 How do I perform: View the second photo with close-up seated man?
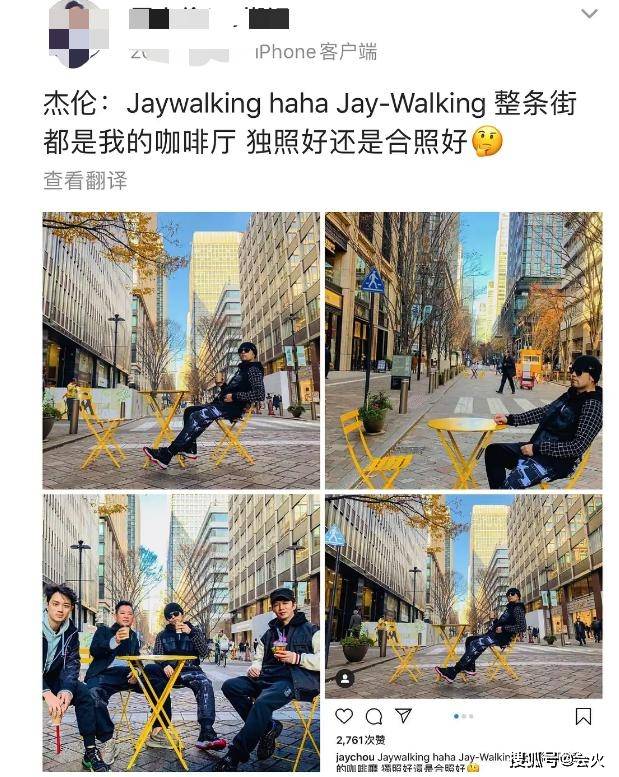point(463,350)
